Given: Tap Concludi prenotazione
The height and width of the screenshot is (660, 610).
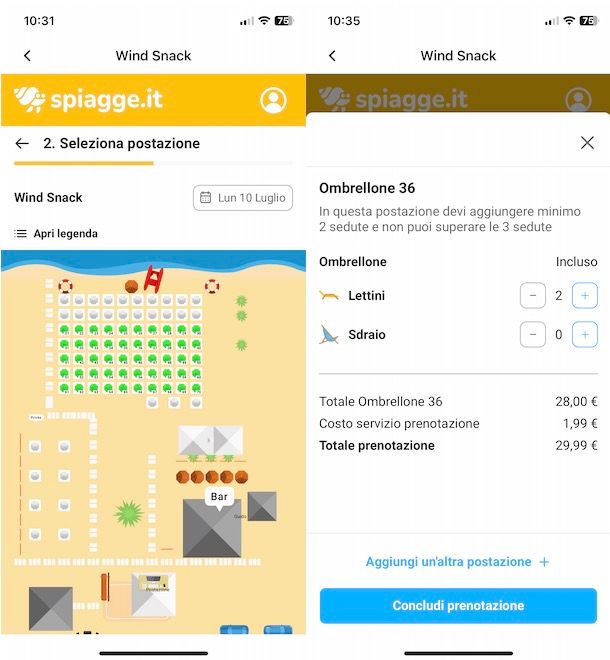Looking at the screenshot, I should [x=458, y=606].
